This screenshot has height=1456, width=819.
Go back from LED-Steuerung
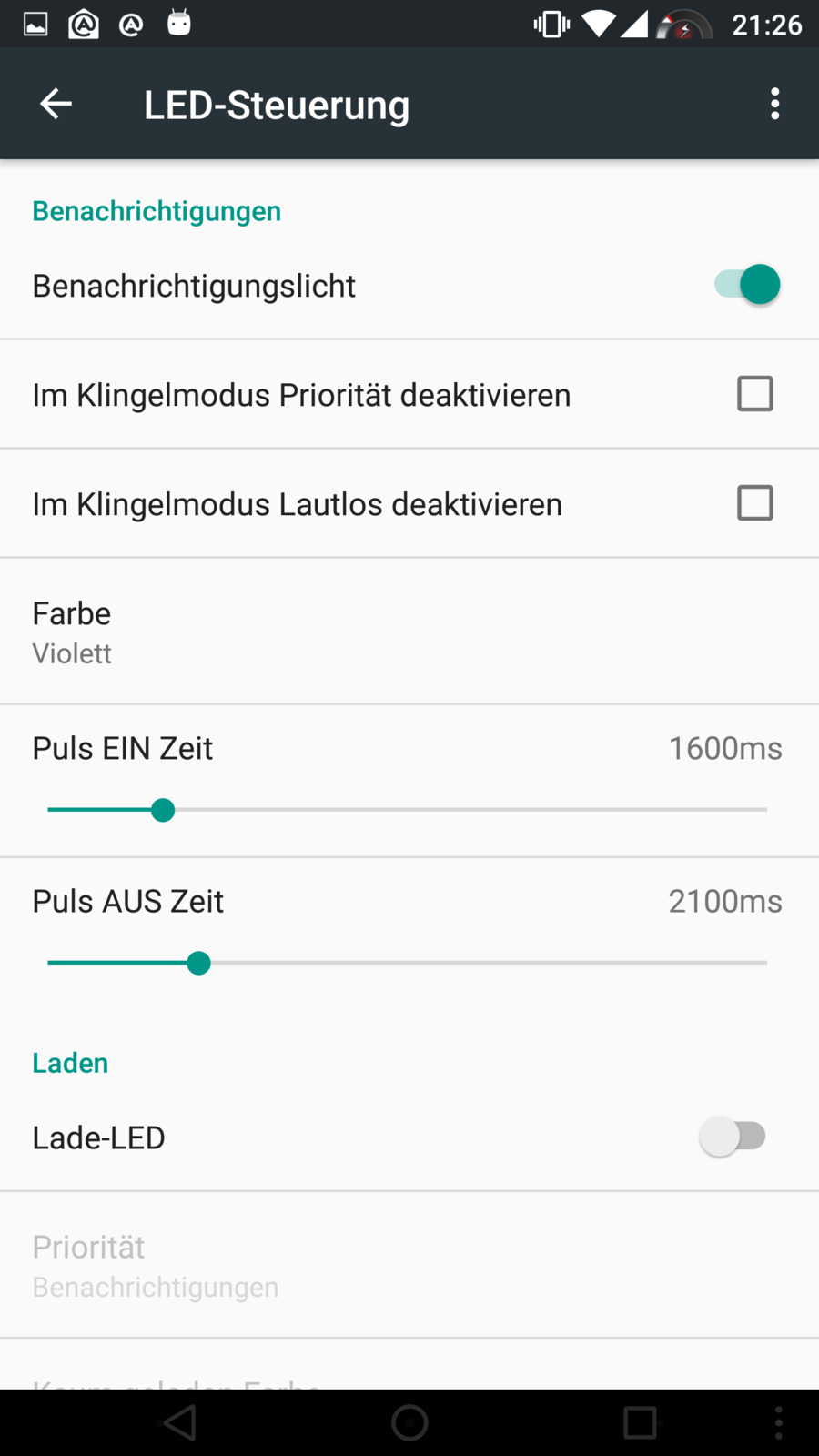coord(56,104)
